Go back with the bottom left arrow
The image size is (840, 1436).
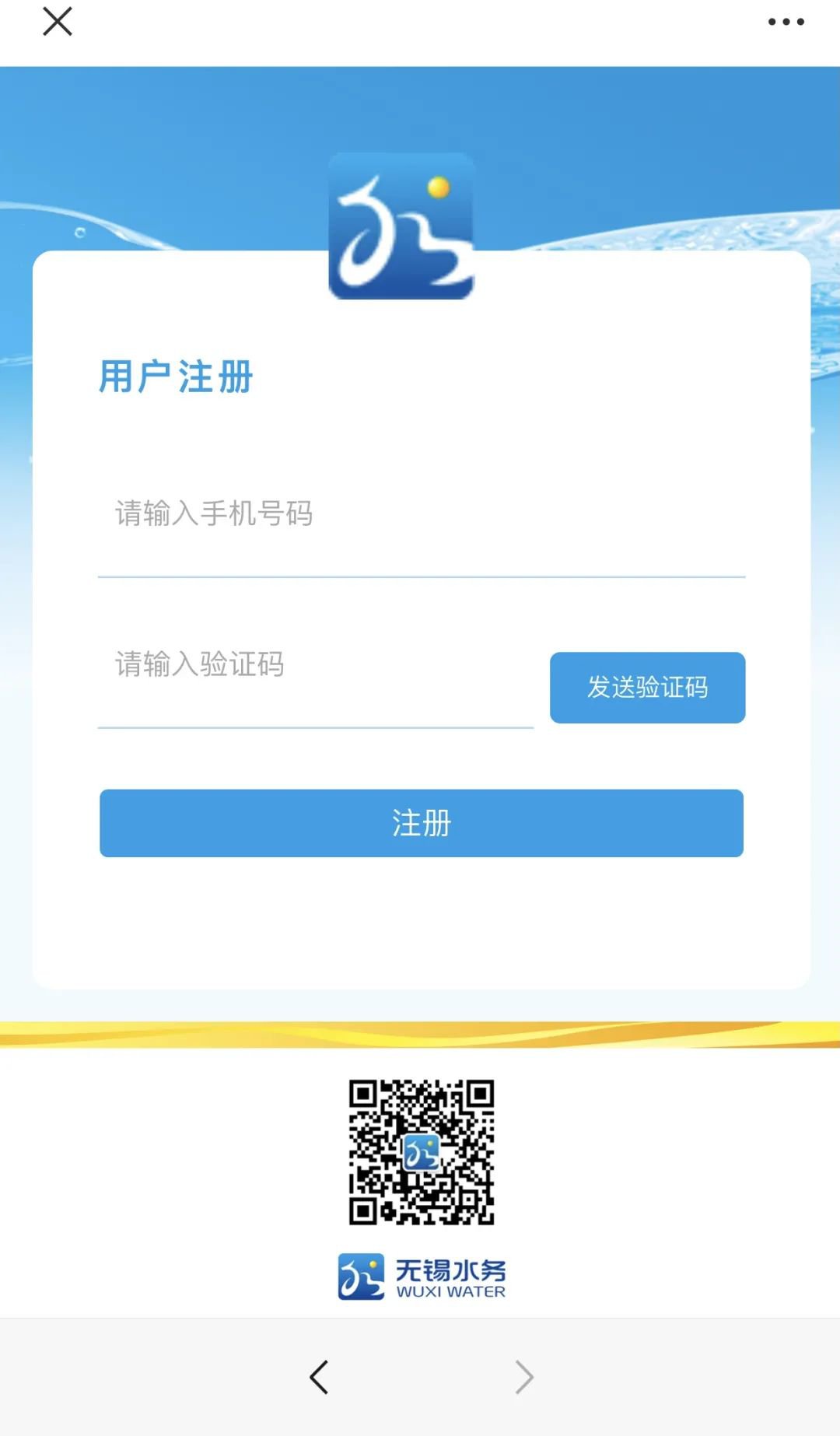tap(319, 1377)
